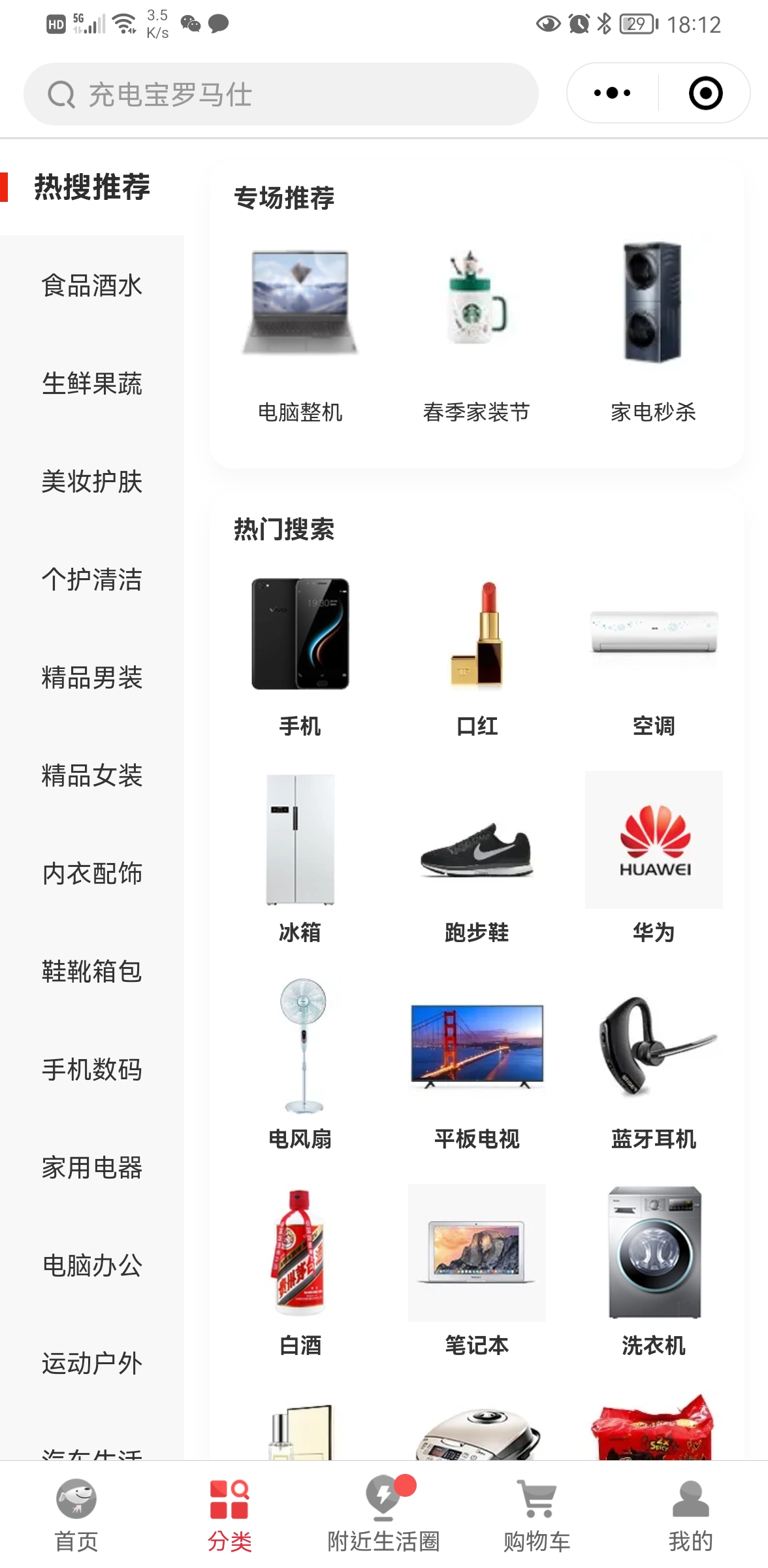The width and height of the screenshot is (768, 1568).
Task: Choose the 手机数码 category
Action: click(x=91, y=1070)
